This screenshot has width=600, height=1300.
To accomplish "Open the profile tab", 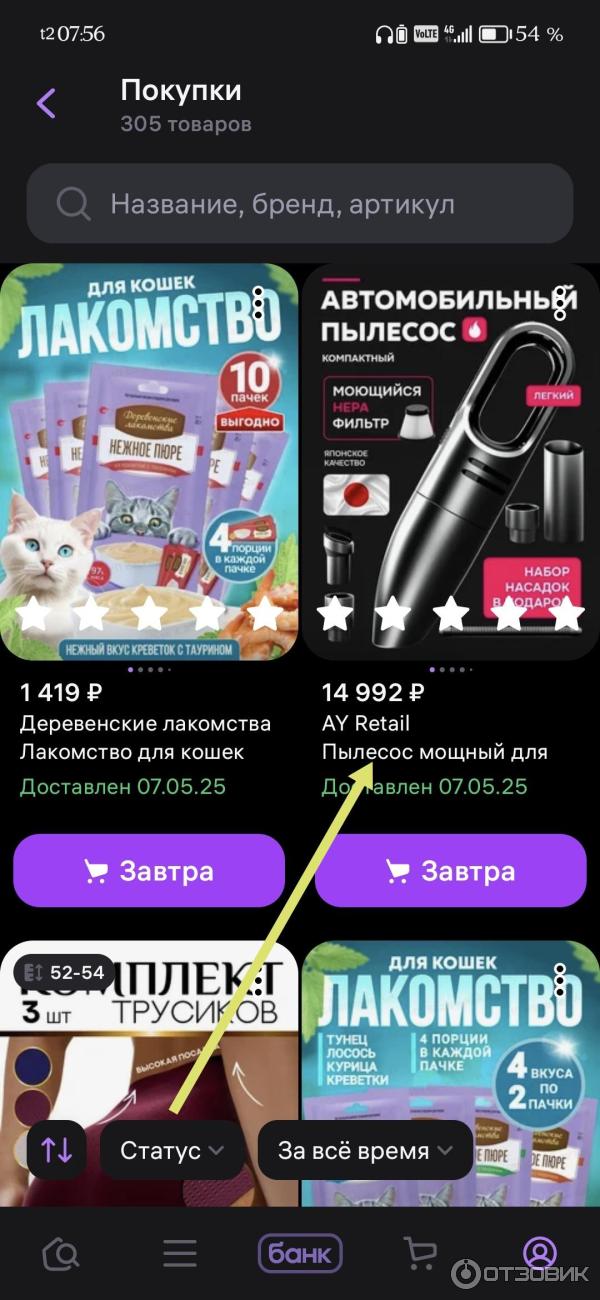I will click(x=540, y=1253).
